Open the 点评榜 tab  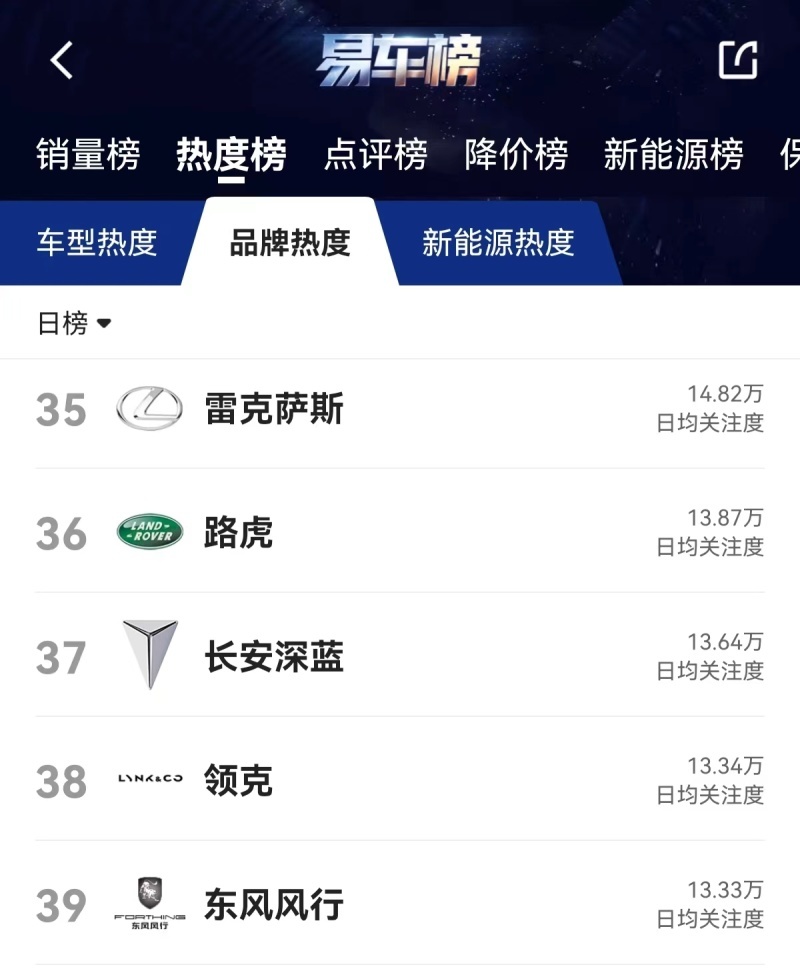click(375, 155)
